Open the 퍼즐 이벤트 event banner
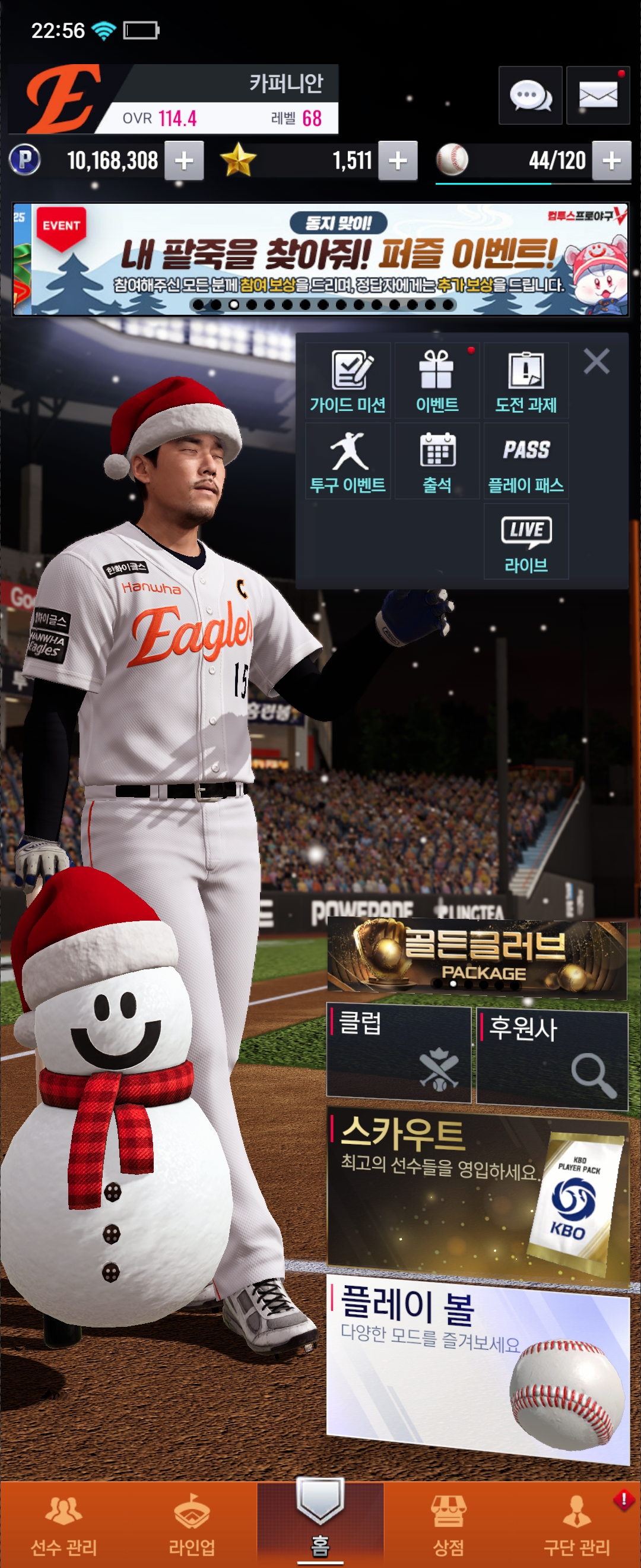The width and height of the screenshot is (641, 1568). (320, 260)
